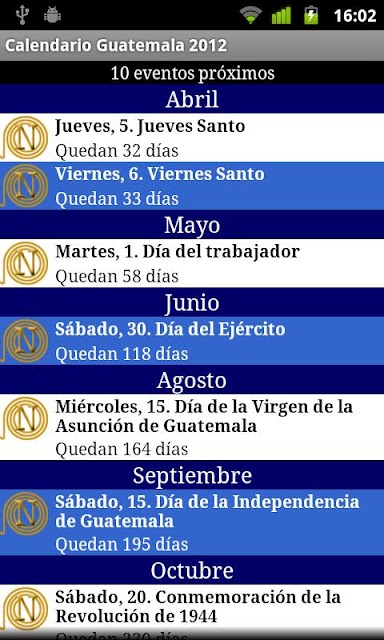Open Virgen de la Asunción event
This screenshot has width=384, height=640.
click(192, 427)
